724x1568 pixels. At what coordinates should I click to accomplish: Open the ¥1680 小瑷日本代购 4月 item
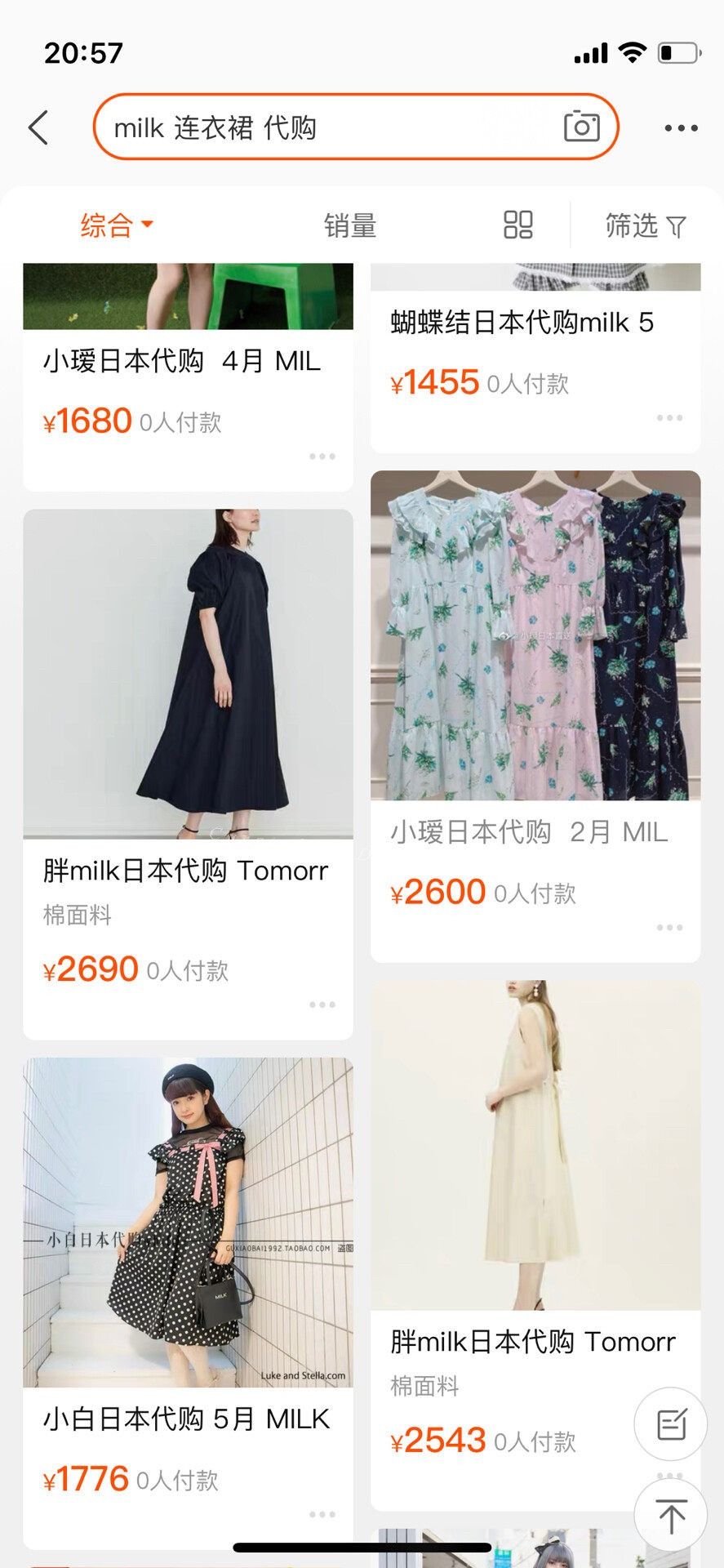coord(188,377)
